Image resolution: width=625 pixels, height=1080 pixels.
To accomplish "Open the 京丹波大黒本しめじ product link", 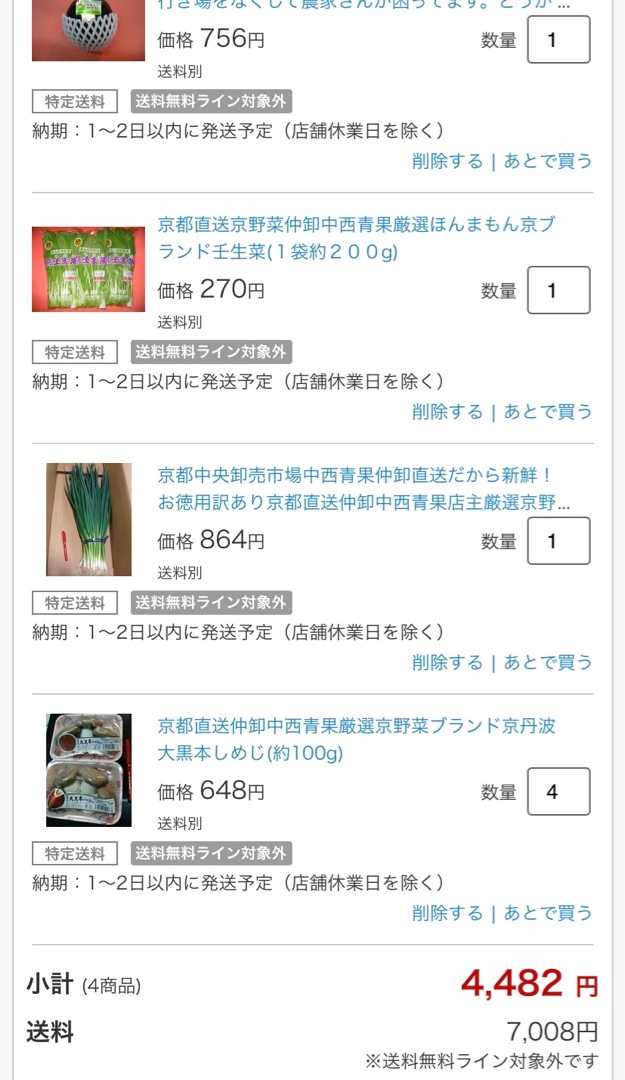I will (356, 740).
